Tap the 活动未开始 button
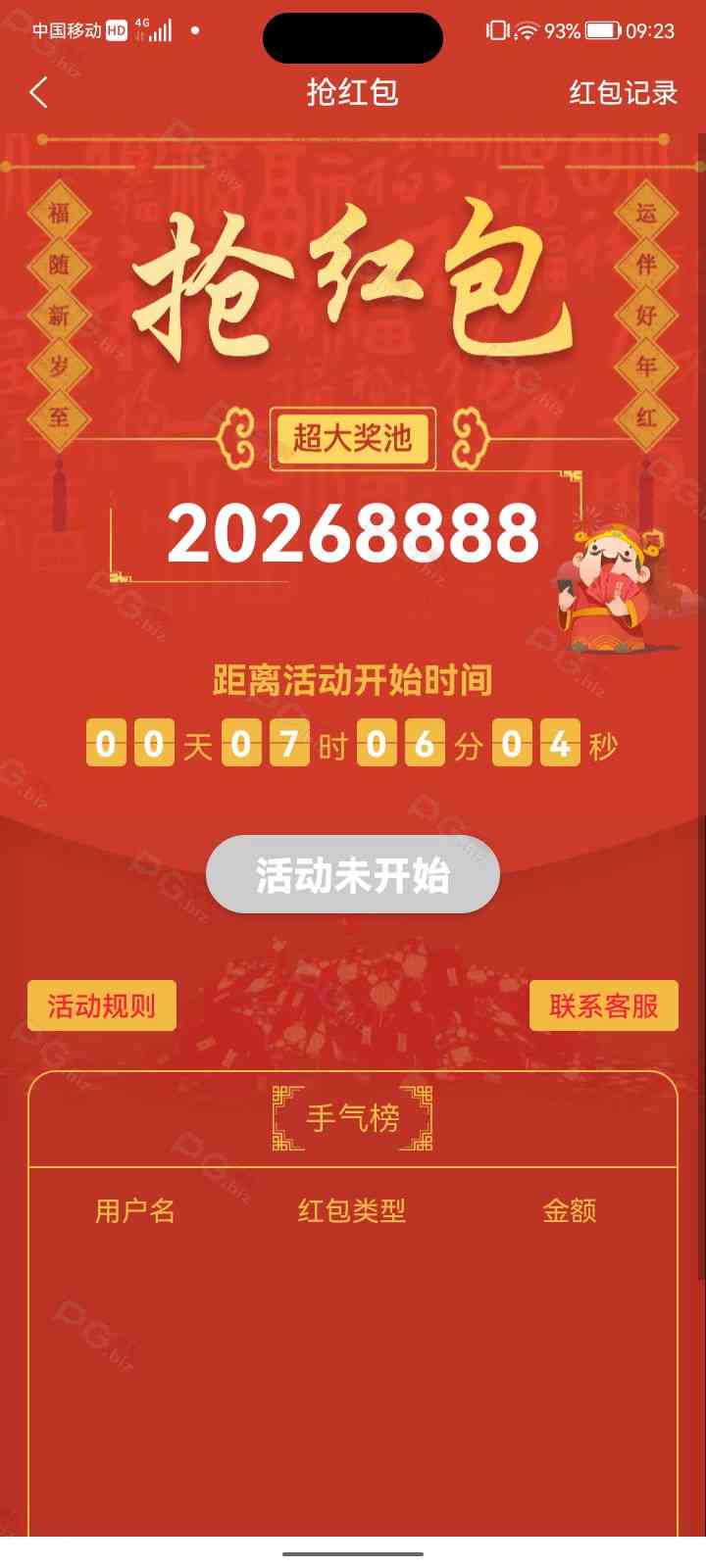The height and width of the screenshot is (1568, 706). pos(353,874)
